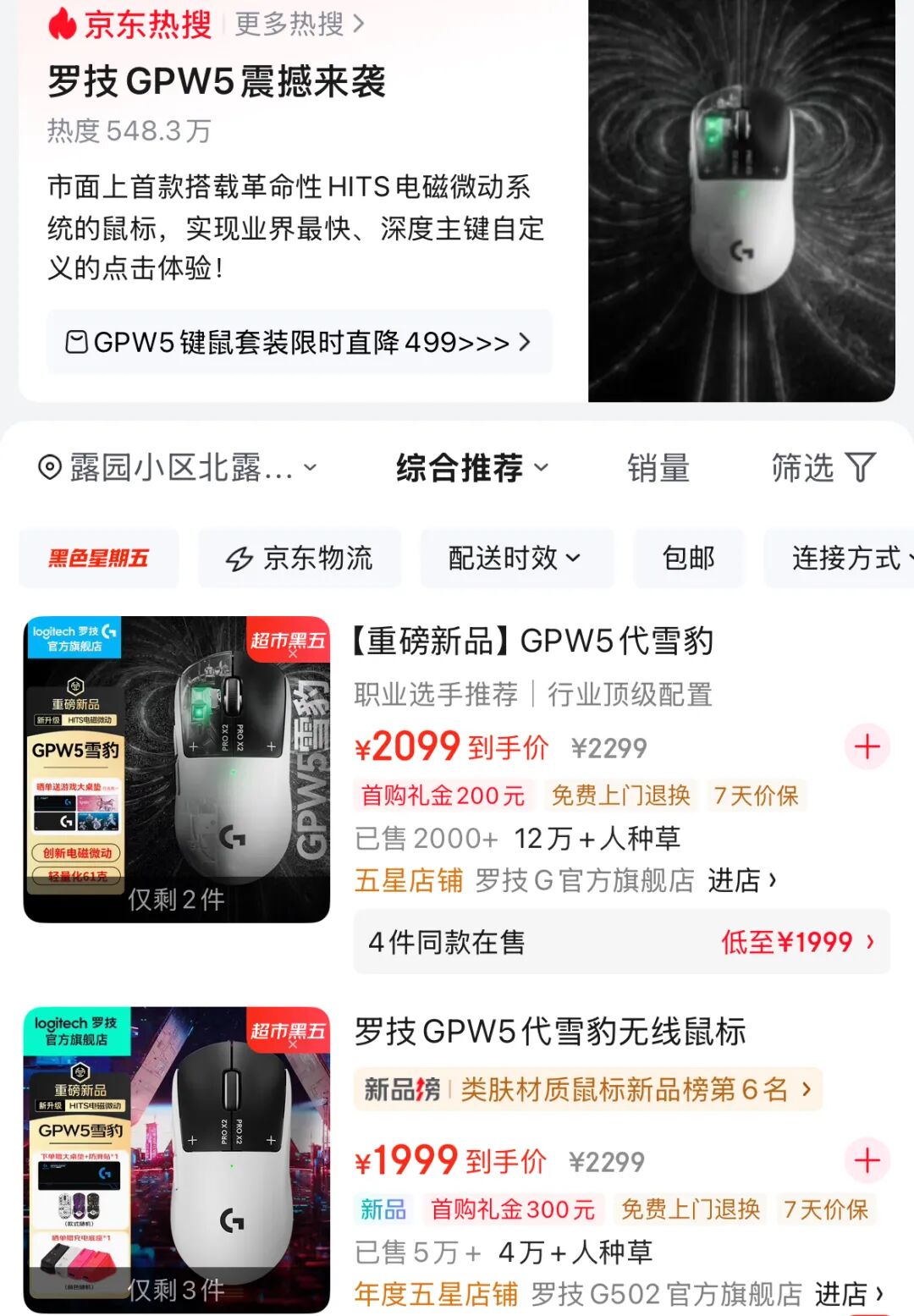Select the lightning icon on 京东物流 filter
This screenshot has width=914, height=1316.
pos(240,559)
